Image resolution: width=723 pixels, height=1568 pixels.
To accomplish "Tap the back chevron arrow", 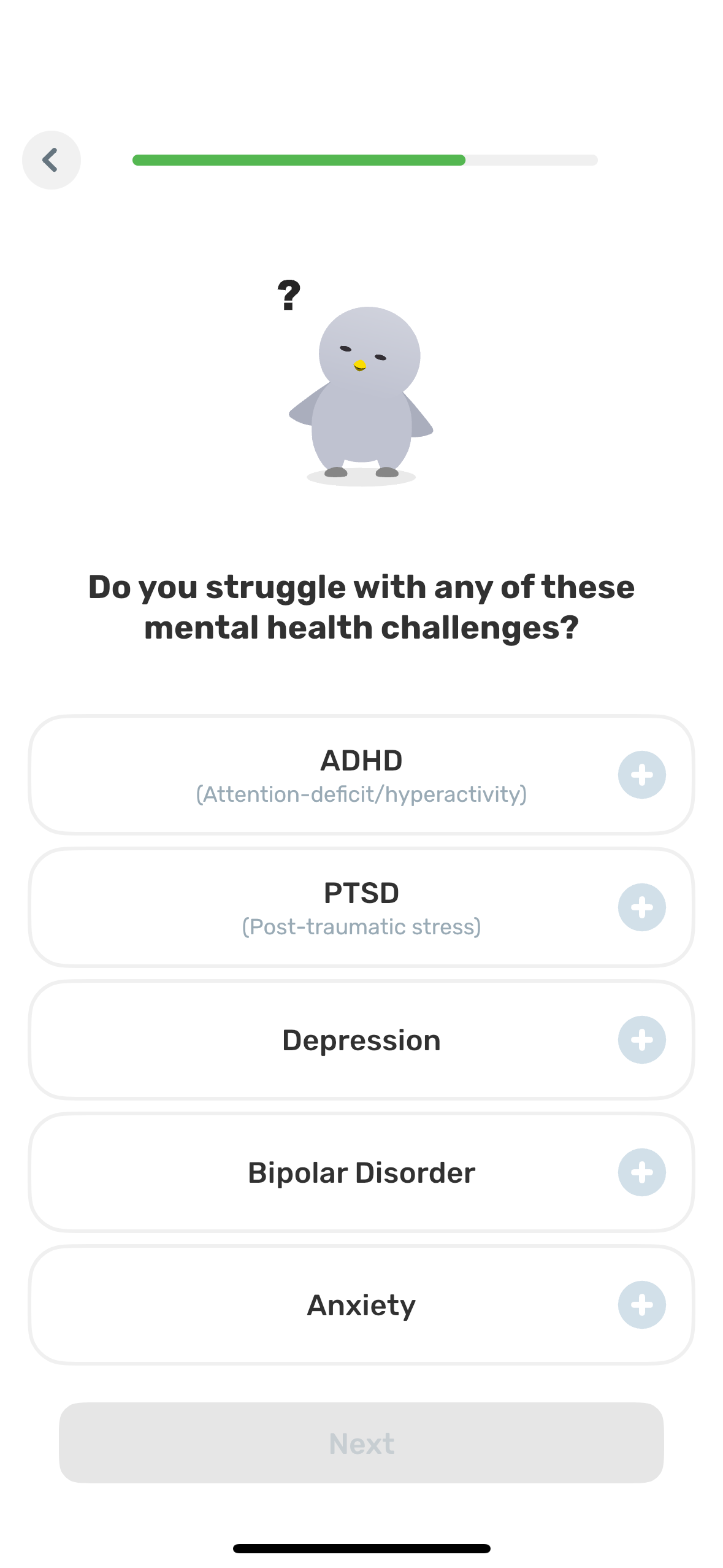I will coord(51,159).
